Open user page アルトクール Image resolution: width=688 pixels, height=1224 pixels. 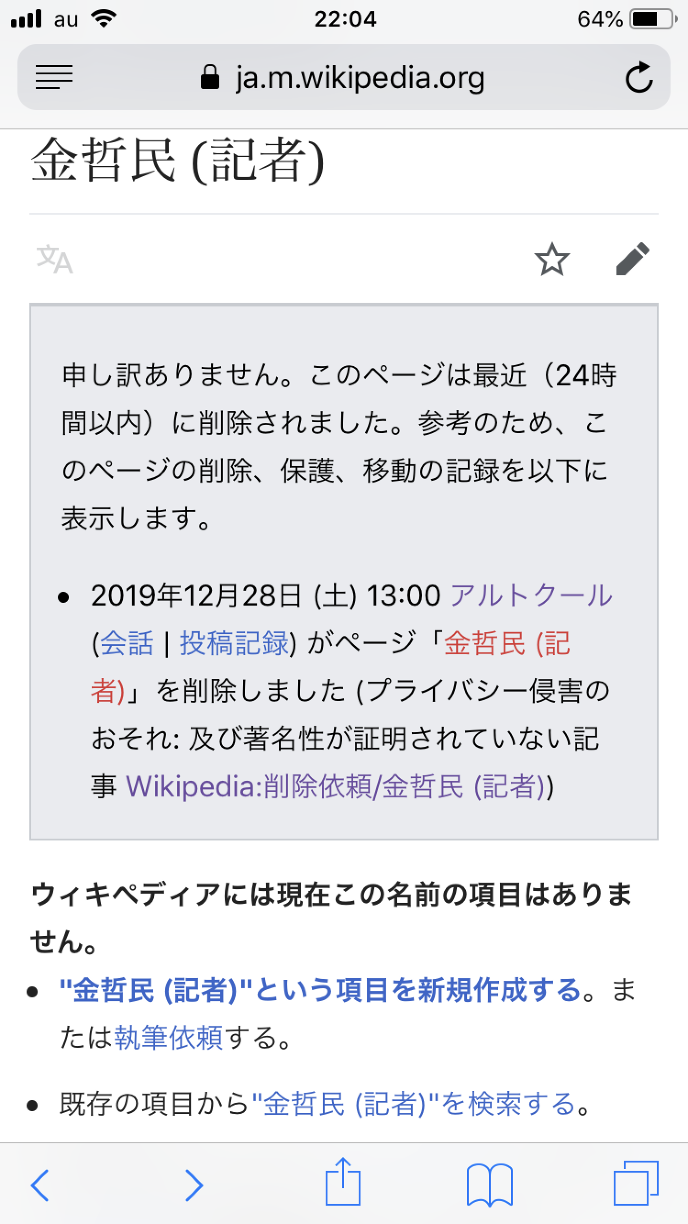pos(531,595)
